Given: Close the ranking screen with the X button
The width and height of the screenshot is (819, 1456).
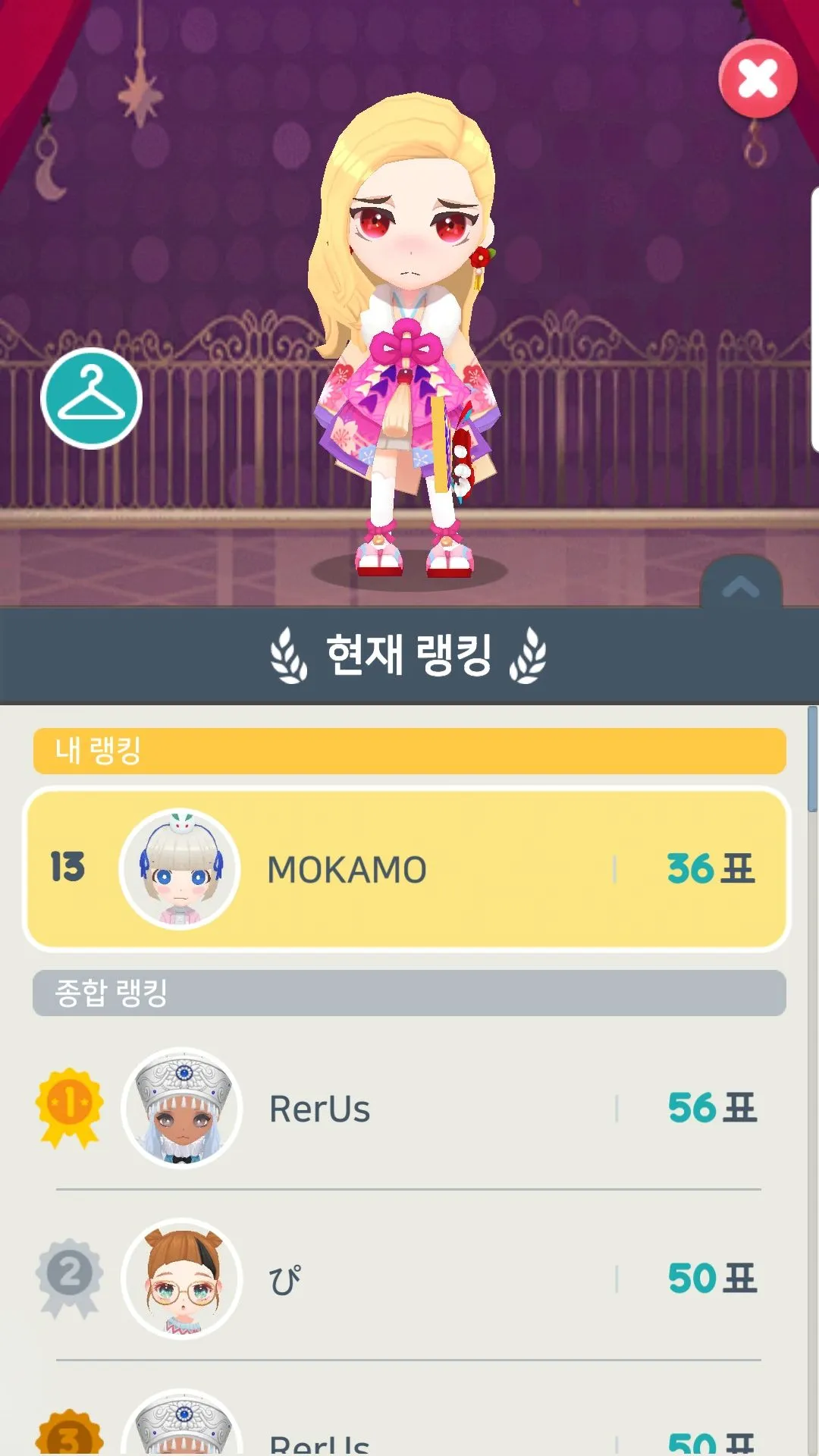Looking at the screenshot, I should point(758,79).
